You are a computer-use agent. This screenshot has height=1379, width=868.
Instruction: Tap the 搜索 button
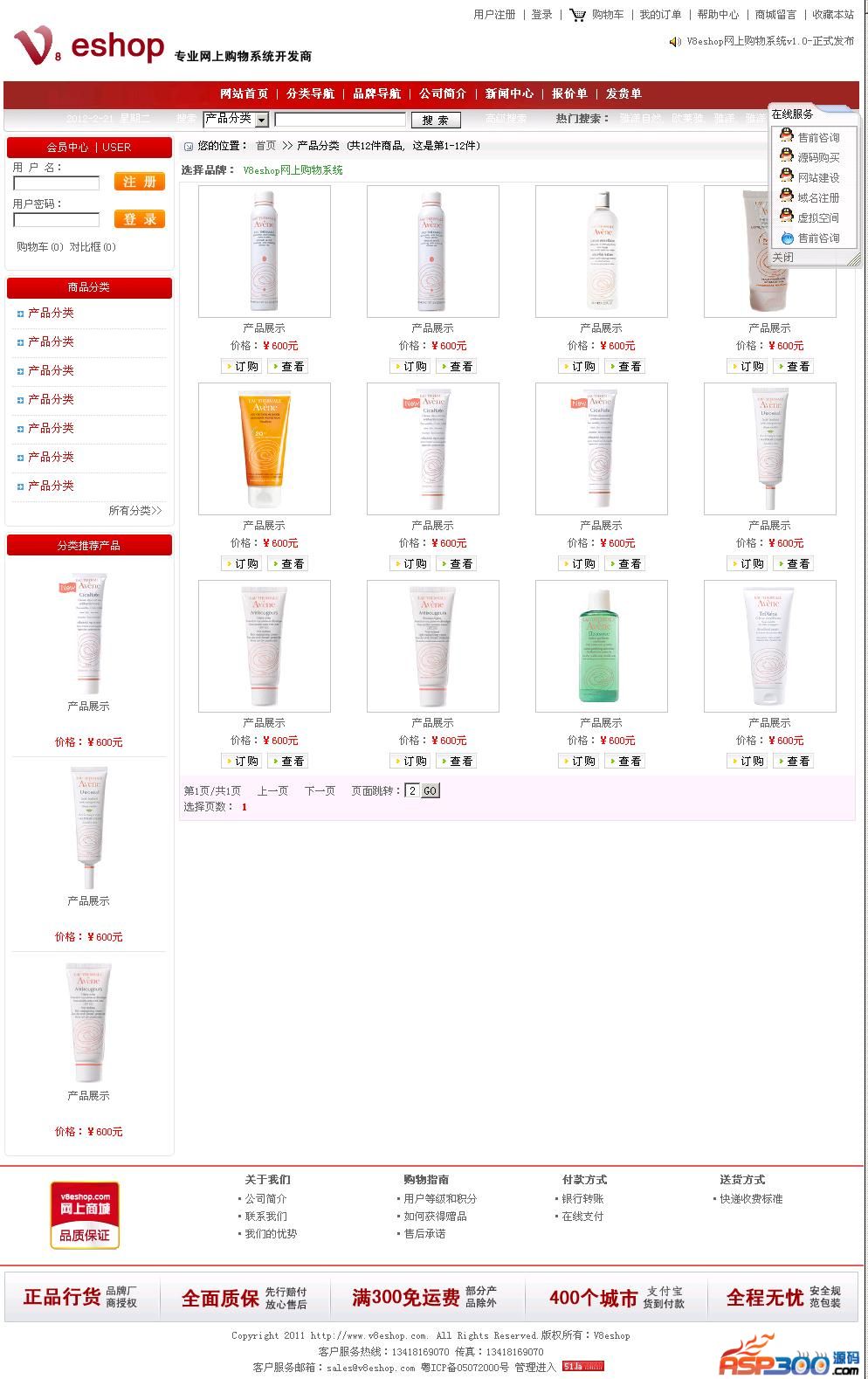435,120
